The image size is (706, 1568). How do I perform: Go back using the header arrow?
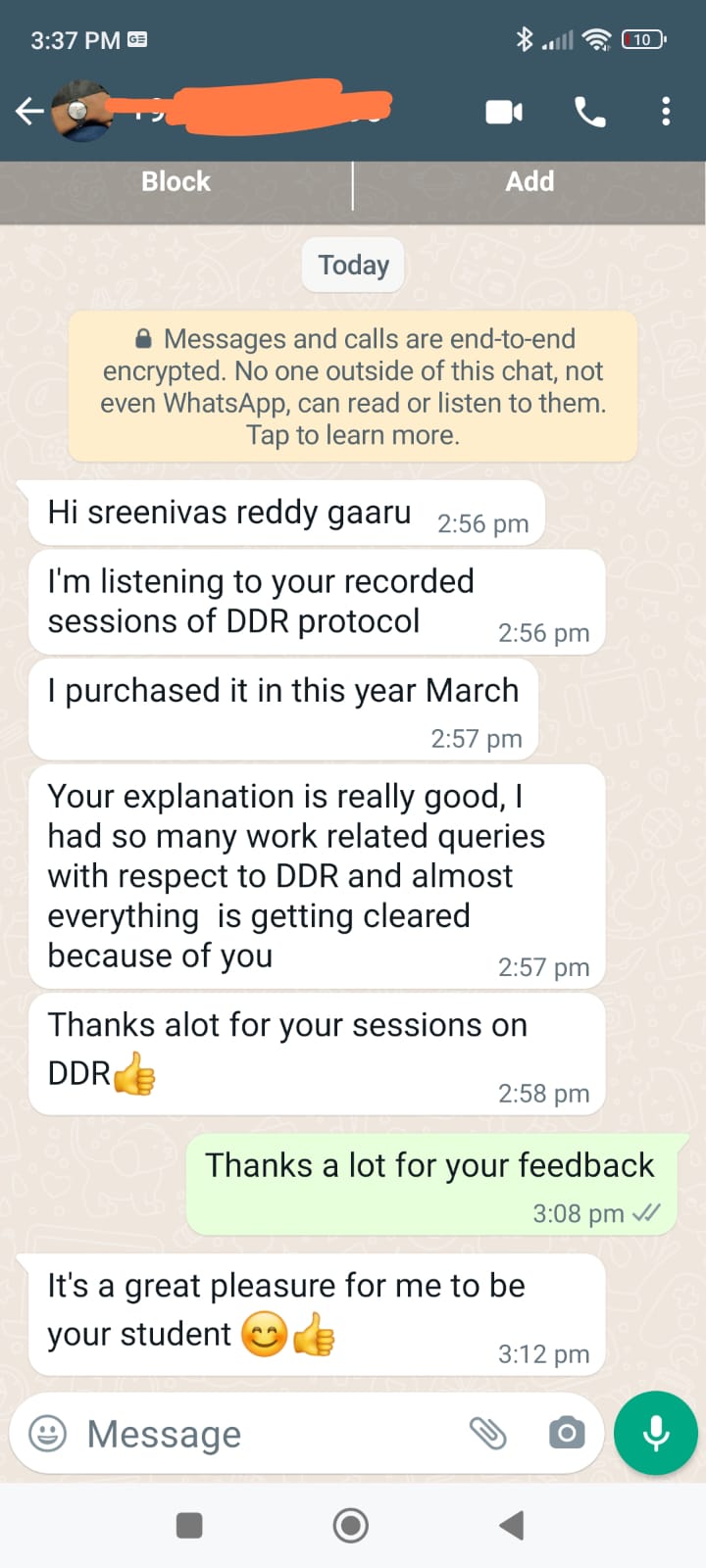pos(28,112)
